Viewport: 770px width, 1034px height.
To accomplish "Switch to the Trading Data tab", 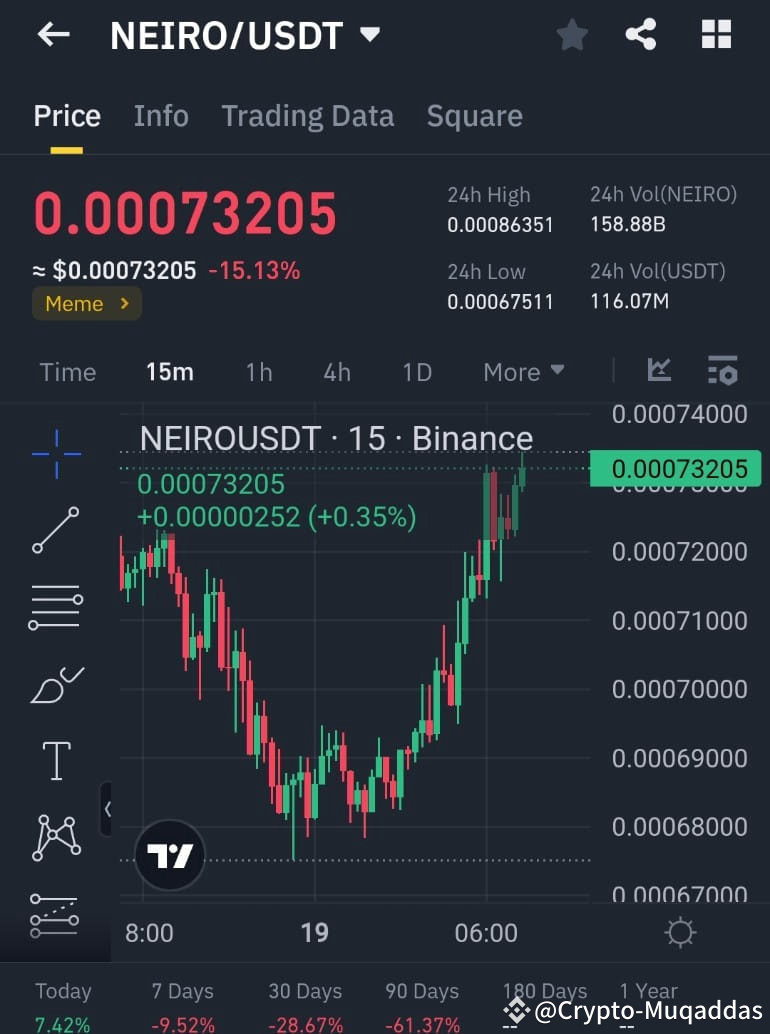I will [307, 116].
